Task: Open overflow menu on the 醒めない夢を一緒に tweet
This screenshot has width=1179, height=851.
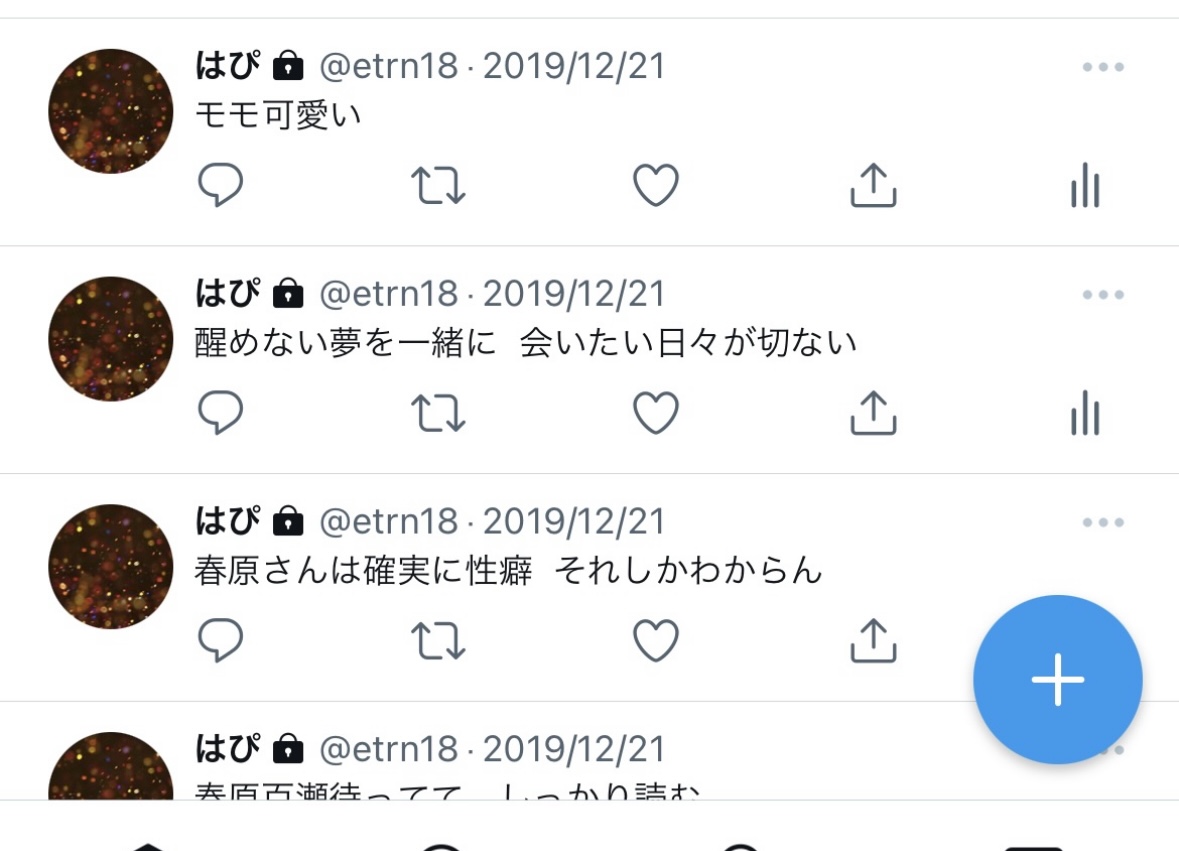Action: click(x=1103, y=295)
